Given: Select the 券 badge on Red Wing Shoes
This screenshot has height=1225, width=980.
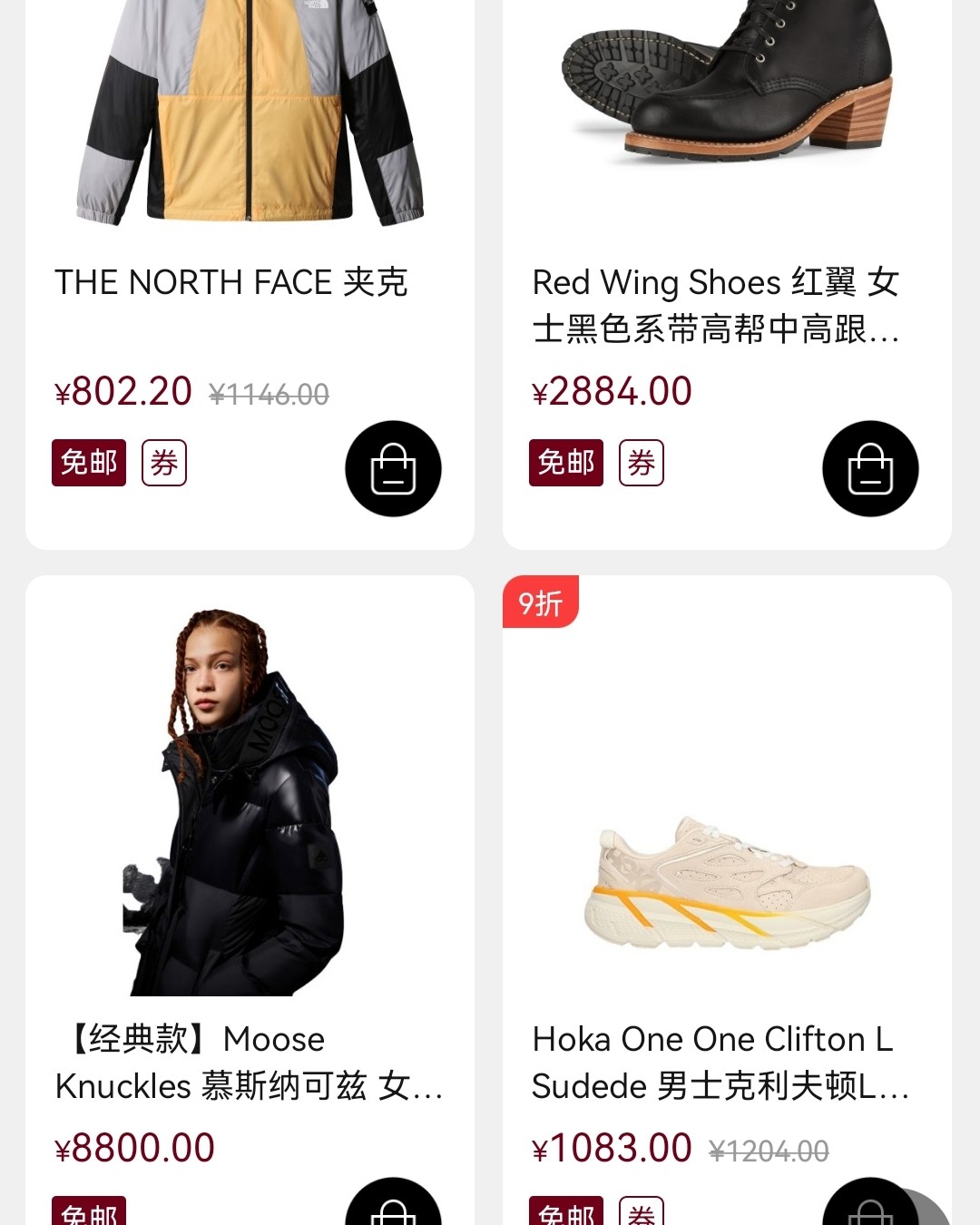Looking at the screenshot, I should 642,463.
